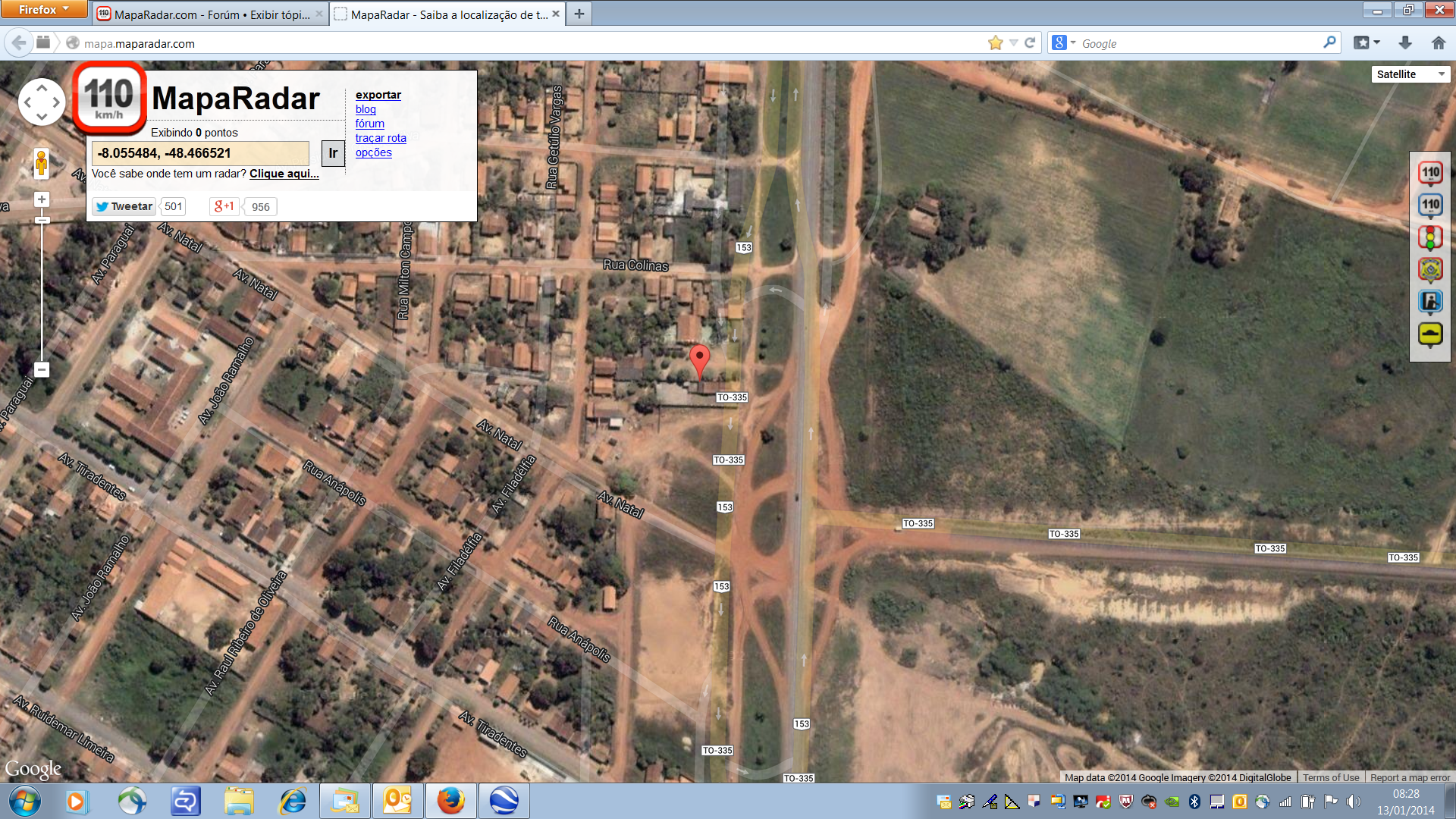Open the opções link
Image resolution: width=1456 pixels, height=819 pixels.
click(x=373, y=152)
